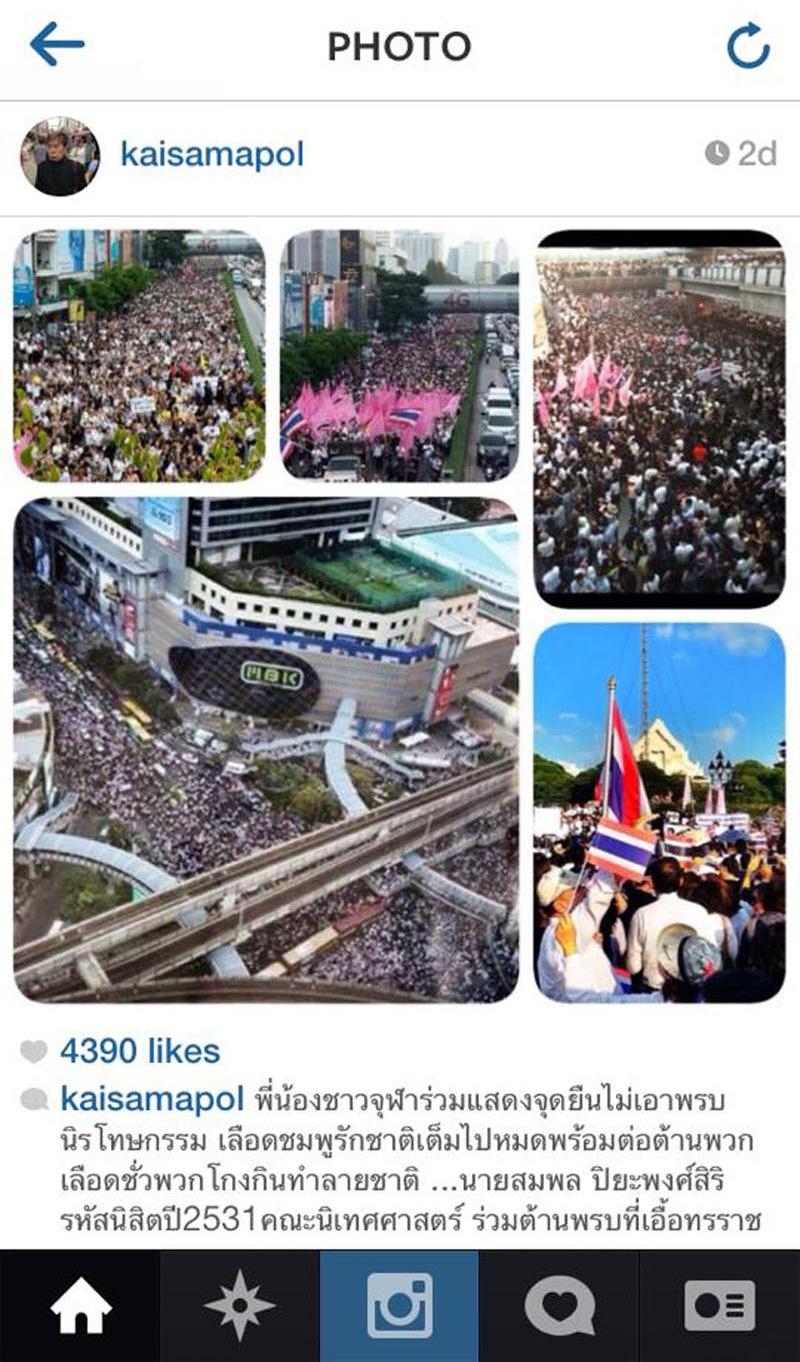800x1362 pixels.
Task: Open the activity news tab
Action: [x=559, y=1306]
